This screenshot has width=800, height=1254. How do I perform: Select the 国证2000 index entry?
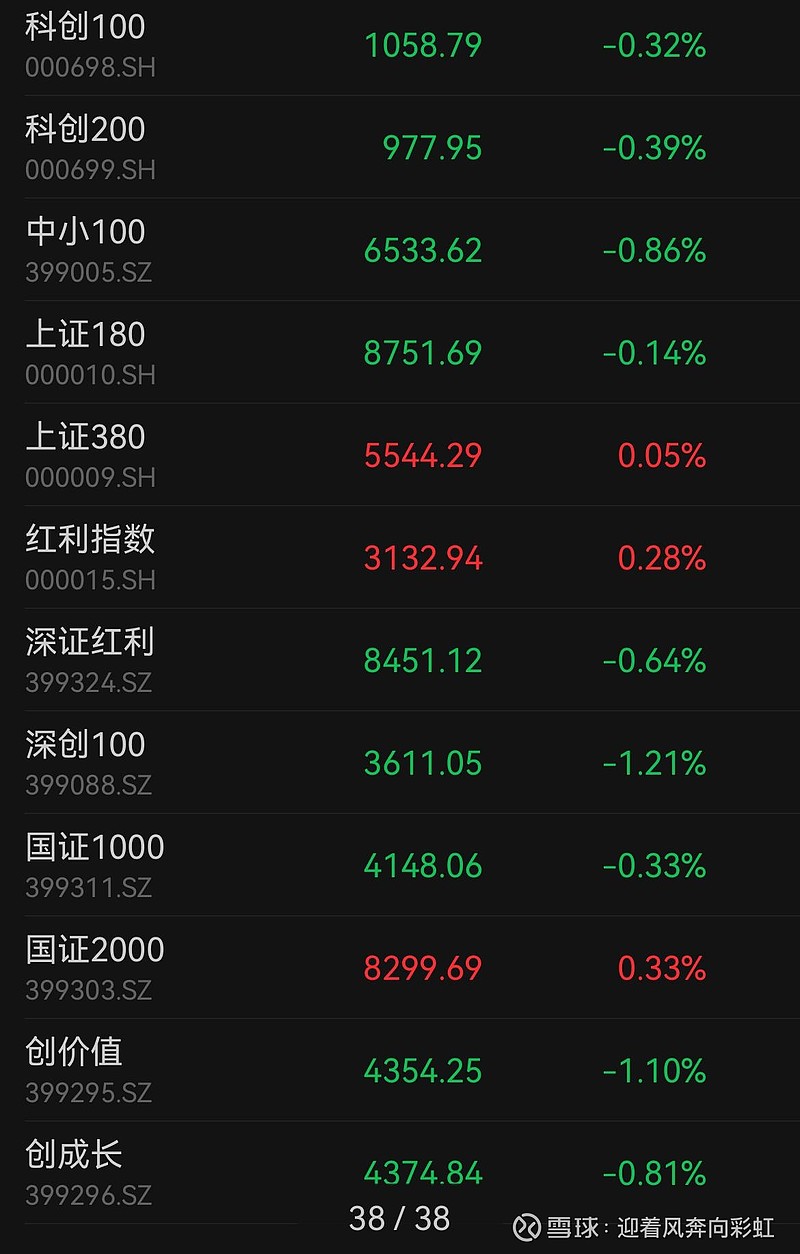pyautogui.click(x=93, y=950)
